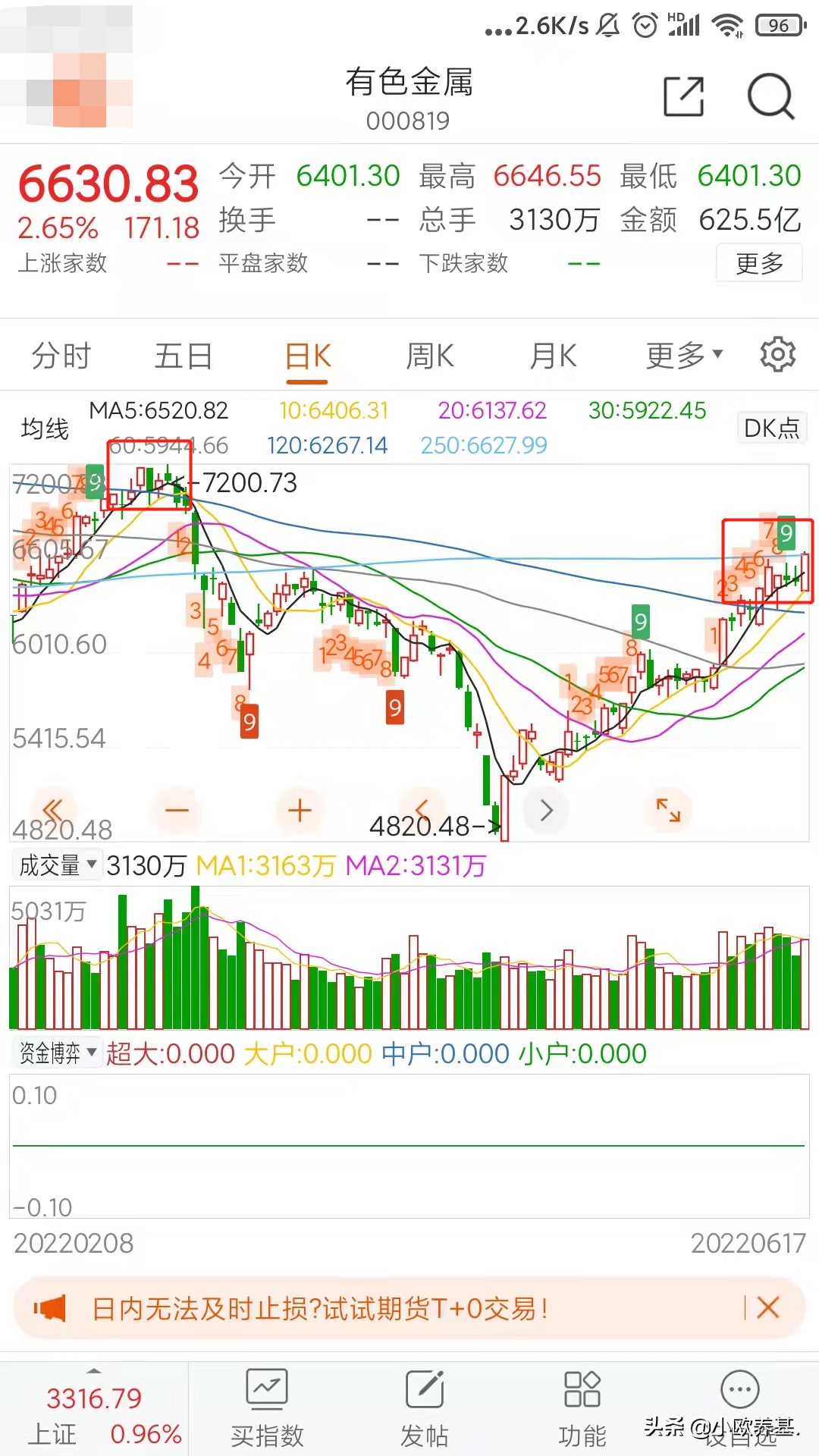The height and width of the screenshot is (1456, 819).
Task: Step forward with right arrow on chart
Action: point(546,810)
